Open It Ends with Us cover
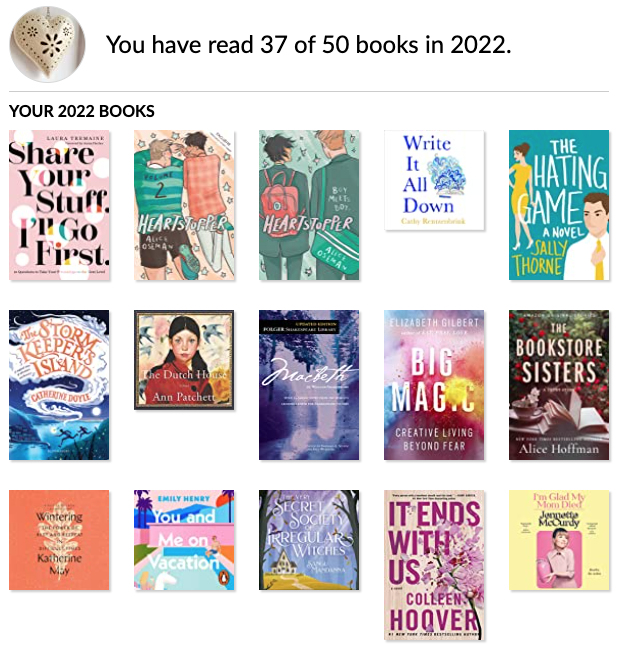The height and width of the screenshot is (653, 623). (x=434, y=565)
